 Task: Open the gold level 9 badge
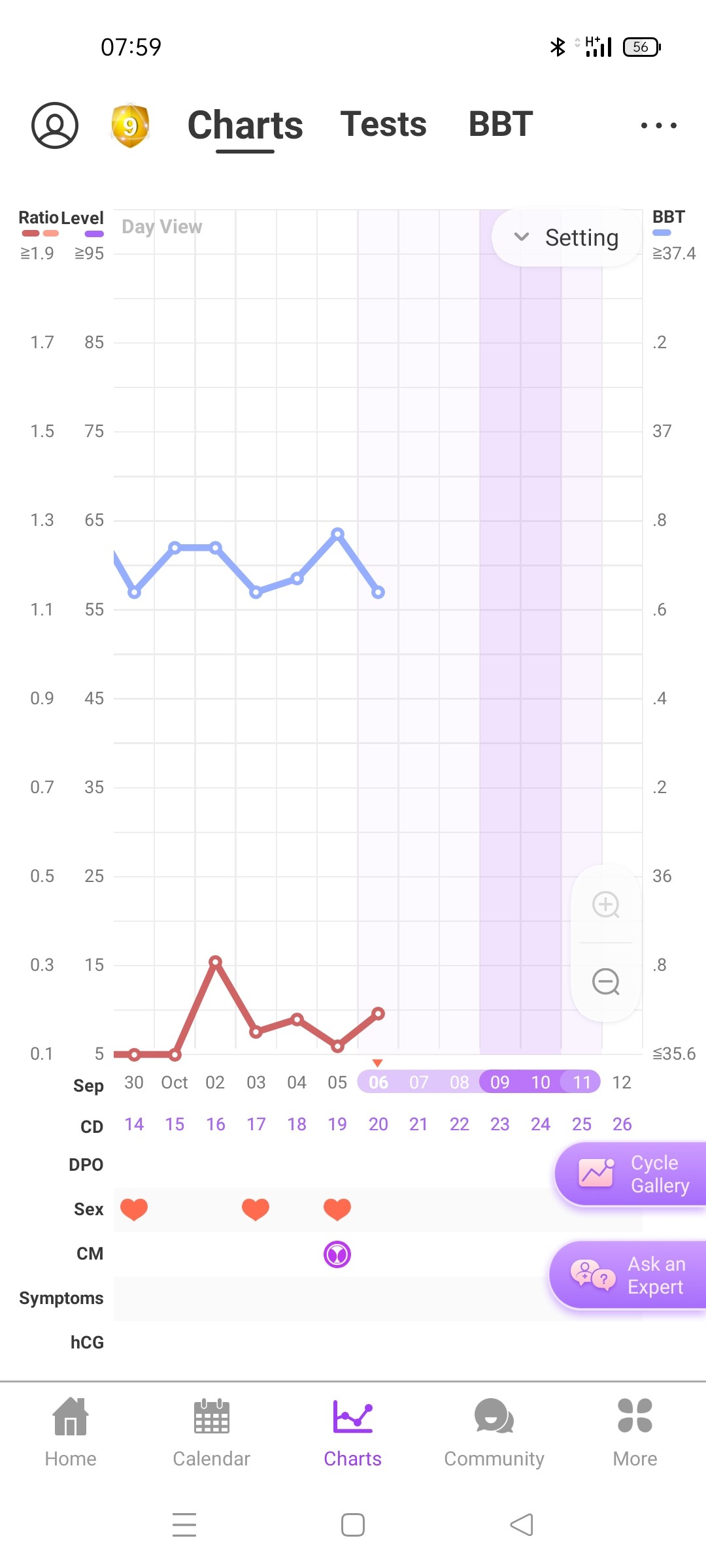(x=130, y=125)
